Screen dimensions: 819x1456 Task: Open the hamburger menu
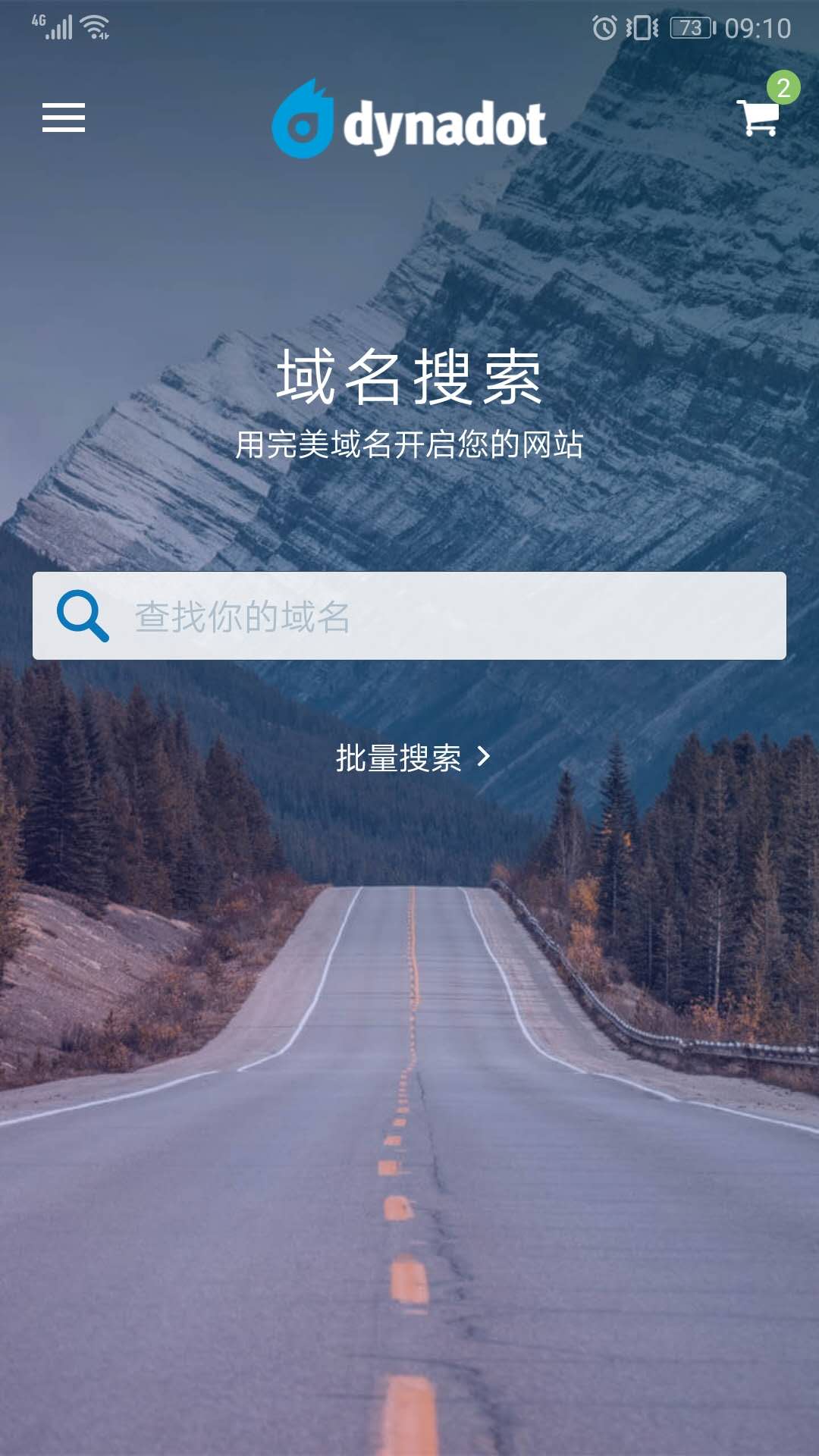pyautogui.click(x=64, y=118)
